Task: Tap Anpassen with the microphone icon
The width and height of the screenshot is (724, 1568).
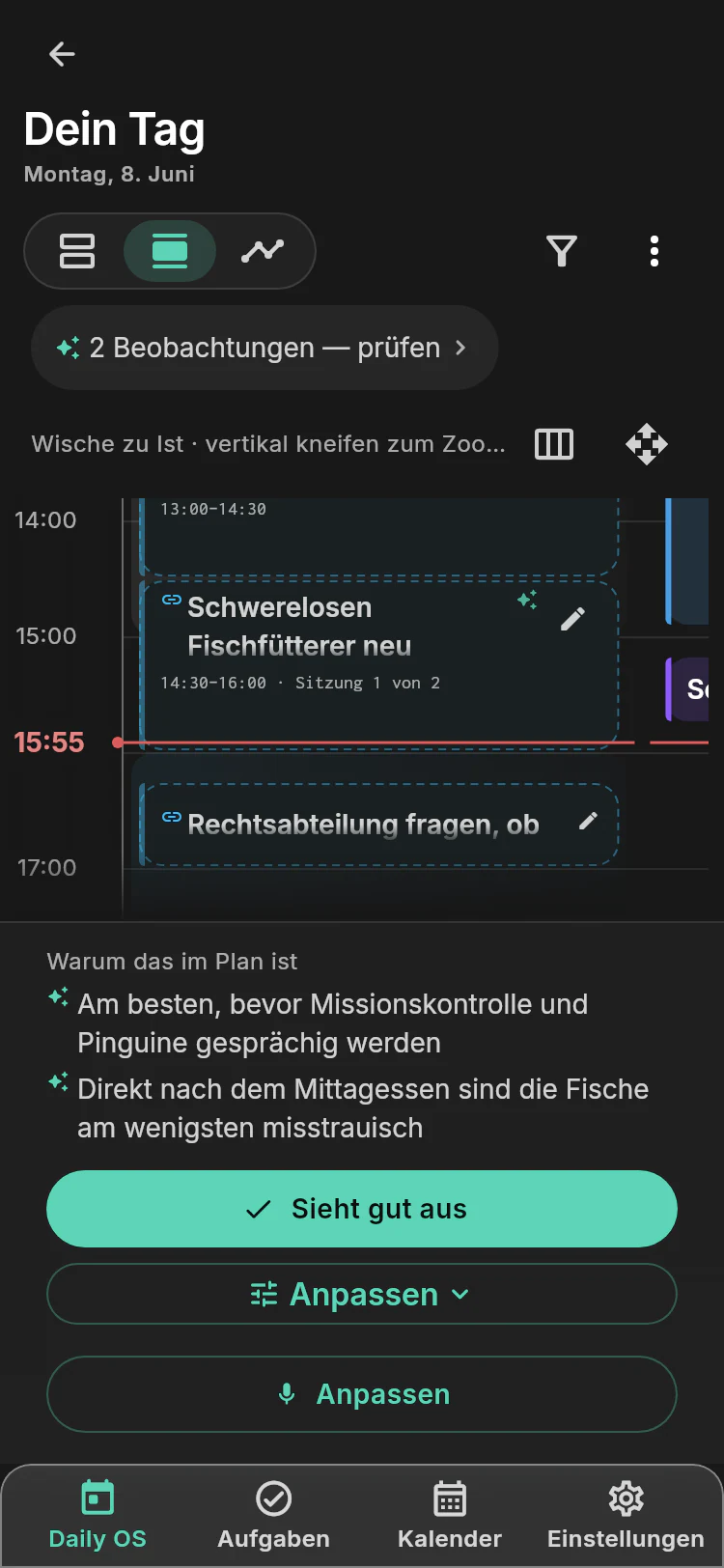Action: [x=362, y=1394]
